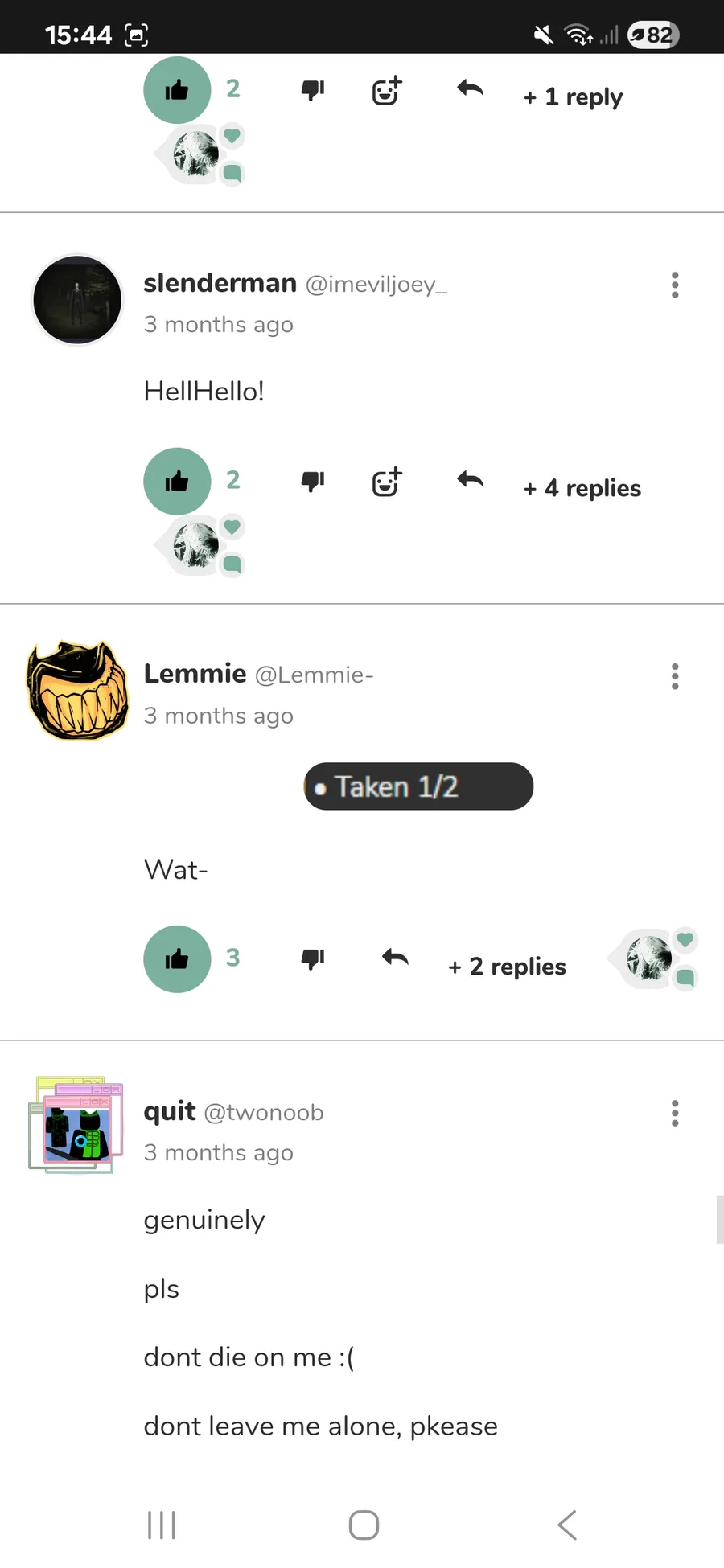Expand the 1 reply on the top comment
Viewport: 724px width, 1568px height.
pyautogui.click(x=573, y=97)
